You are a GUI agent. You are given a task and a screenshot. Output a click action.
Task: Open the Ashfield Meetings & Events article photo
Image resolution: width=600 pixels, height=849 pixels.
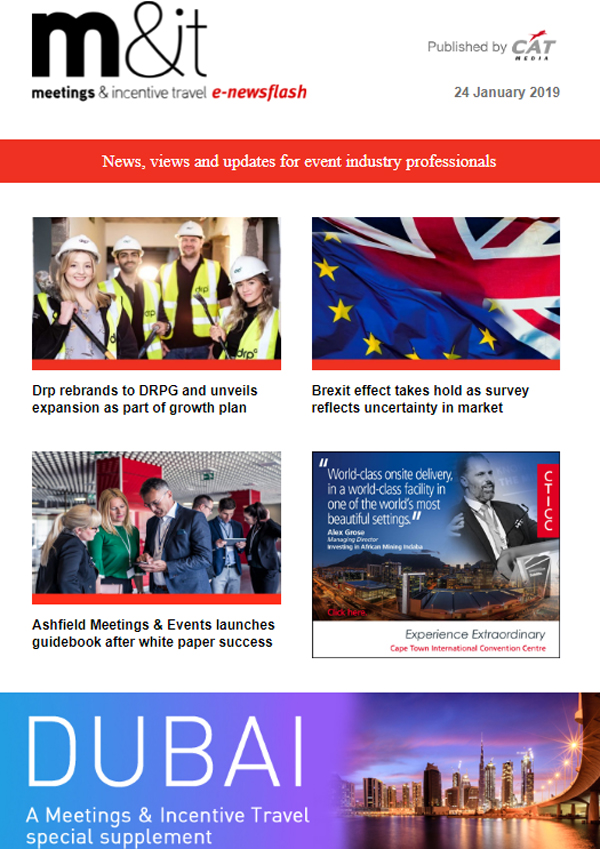point(156,523)
